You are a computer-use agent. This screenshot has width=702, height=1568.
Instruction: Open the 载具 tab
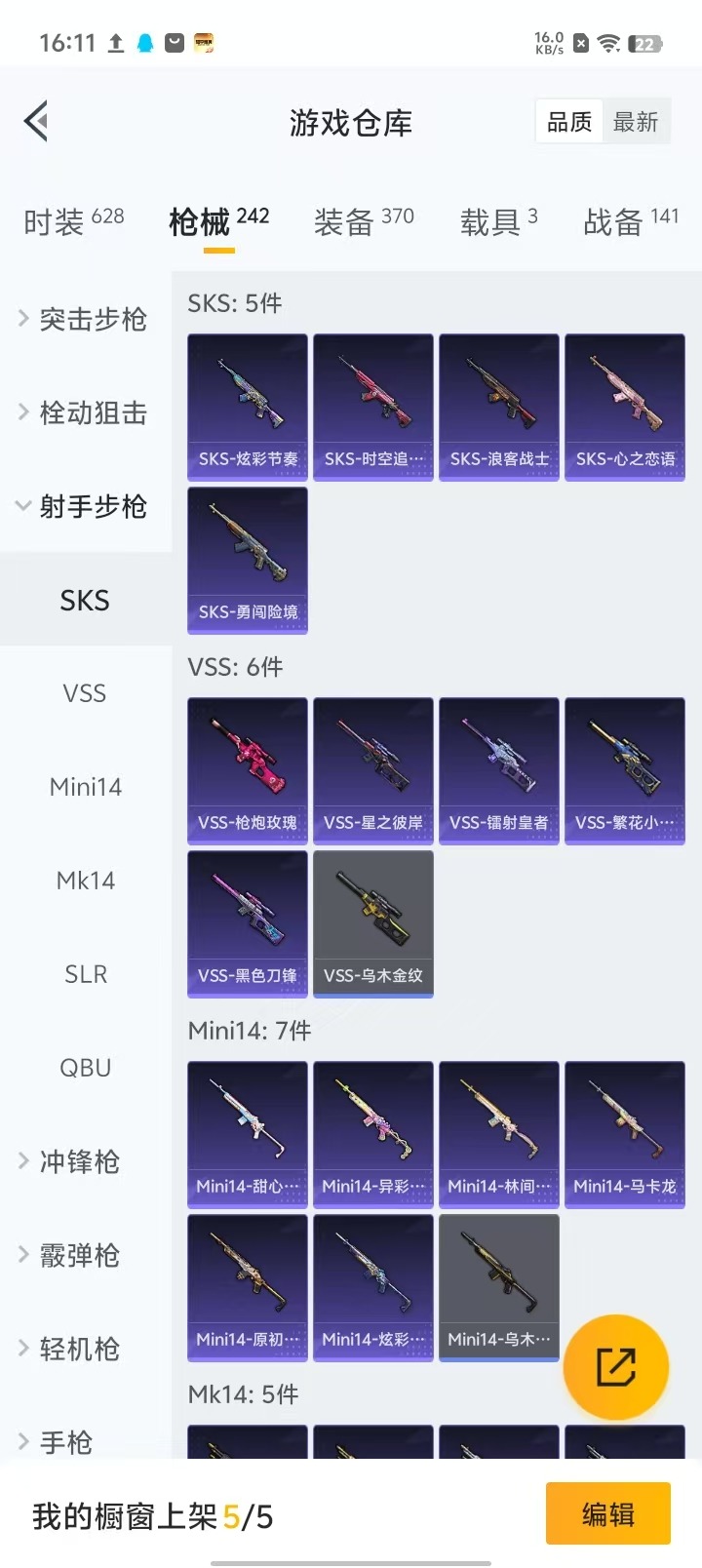(498, 221)
